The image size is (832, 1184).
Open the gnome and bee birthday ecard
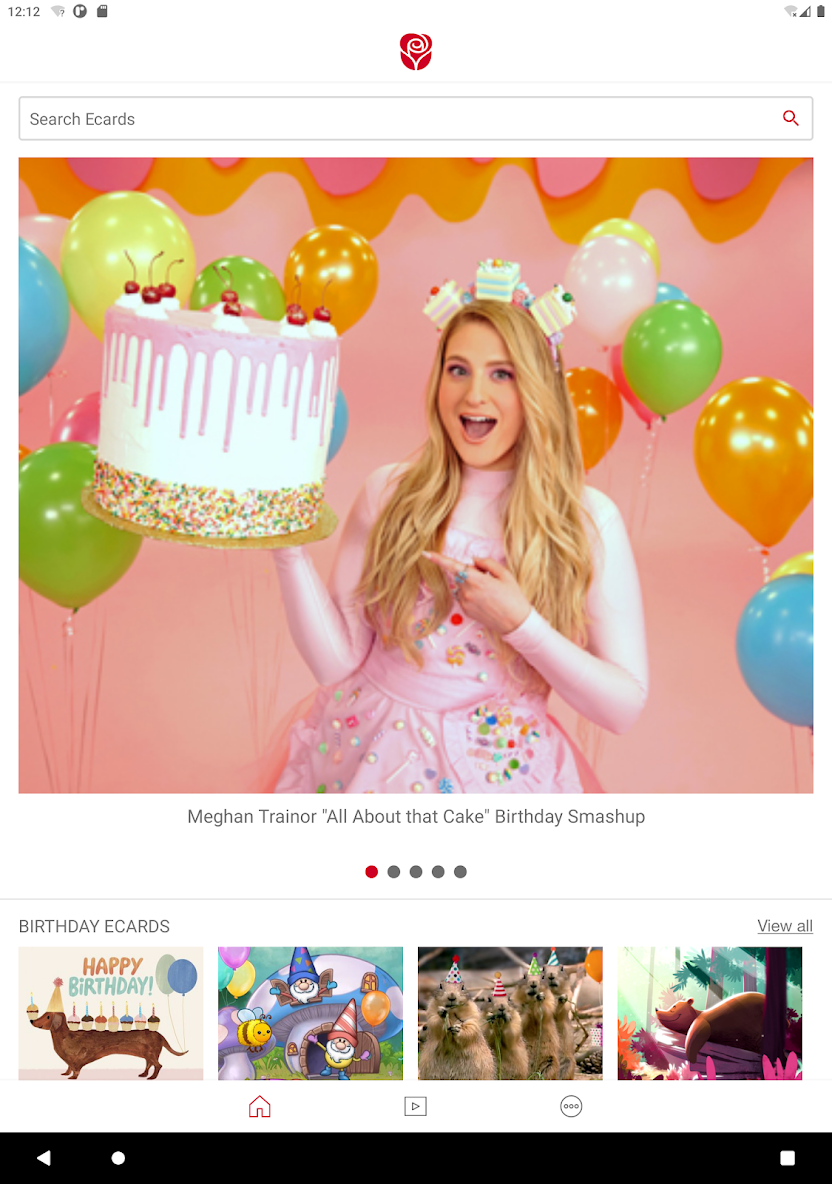[x=310, y=1013]
